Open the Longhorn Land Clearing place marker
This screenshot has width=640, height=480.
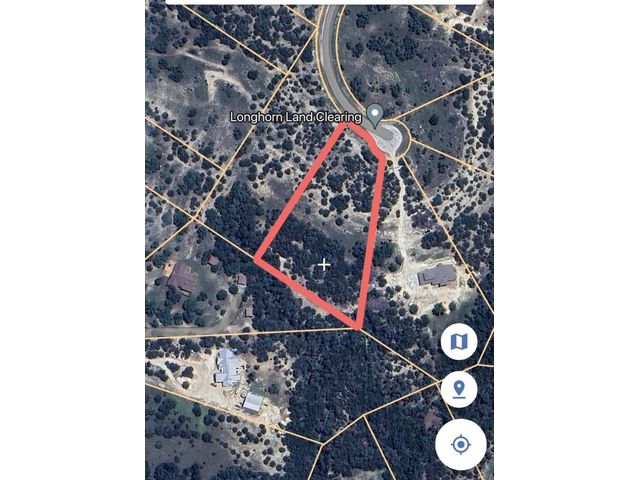coord(375,113)
